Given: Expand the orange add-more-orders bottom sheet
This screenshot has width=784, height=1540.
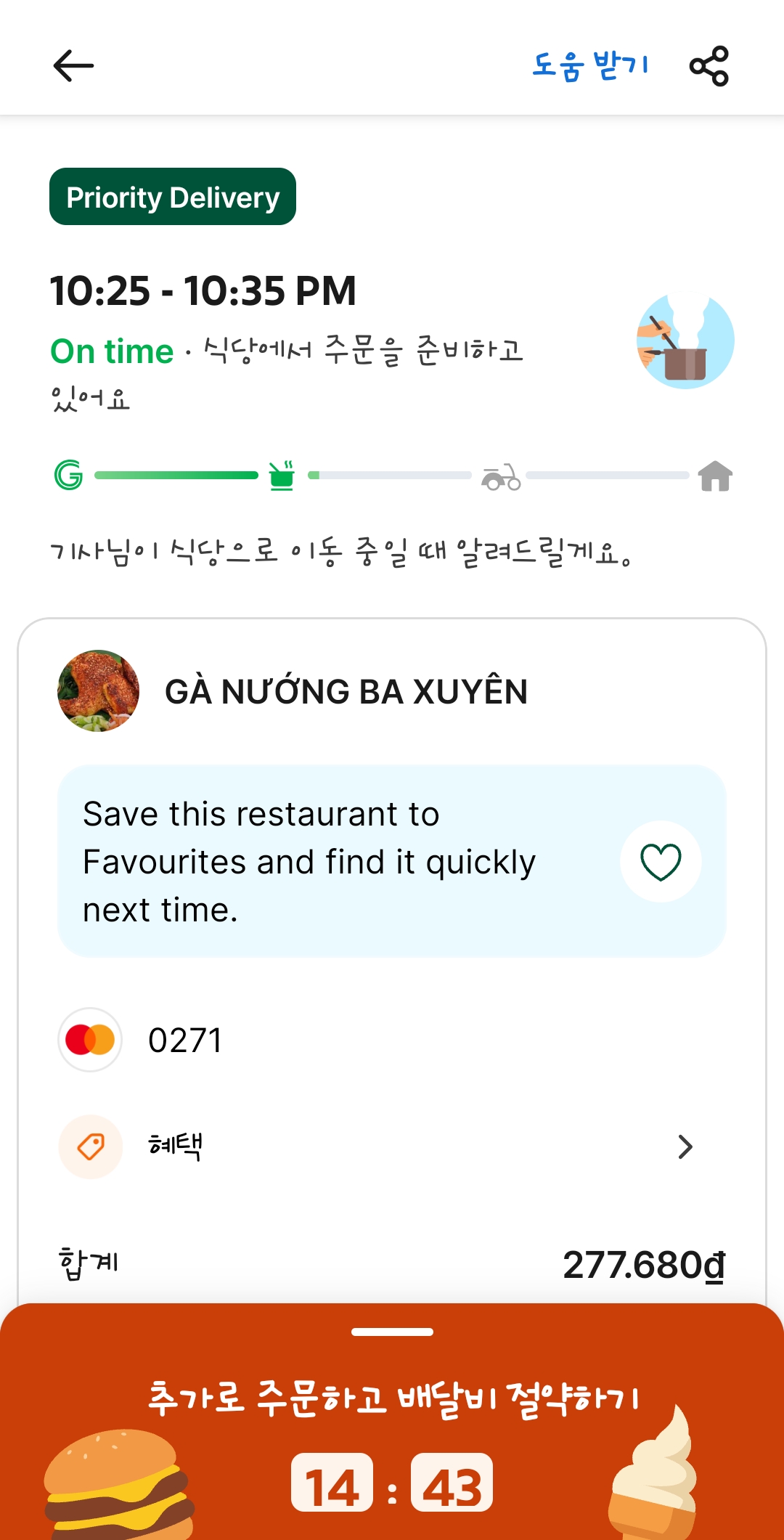Looking at the screenshot, I should [x=392, y=1332].
